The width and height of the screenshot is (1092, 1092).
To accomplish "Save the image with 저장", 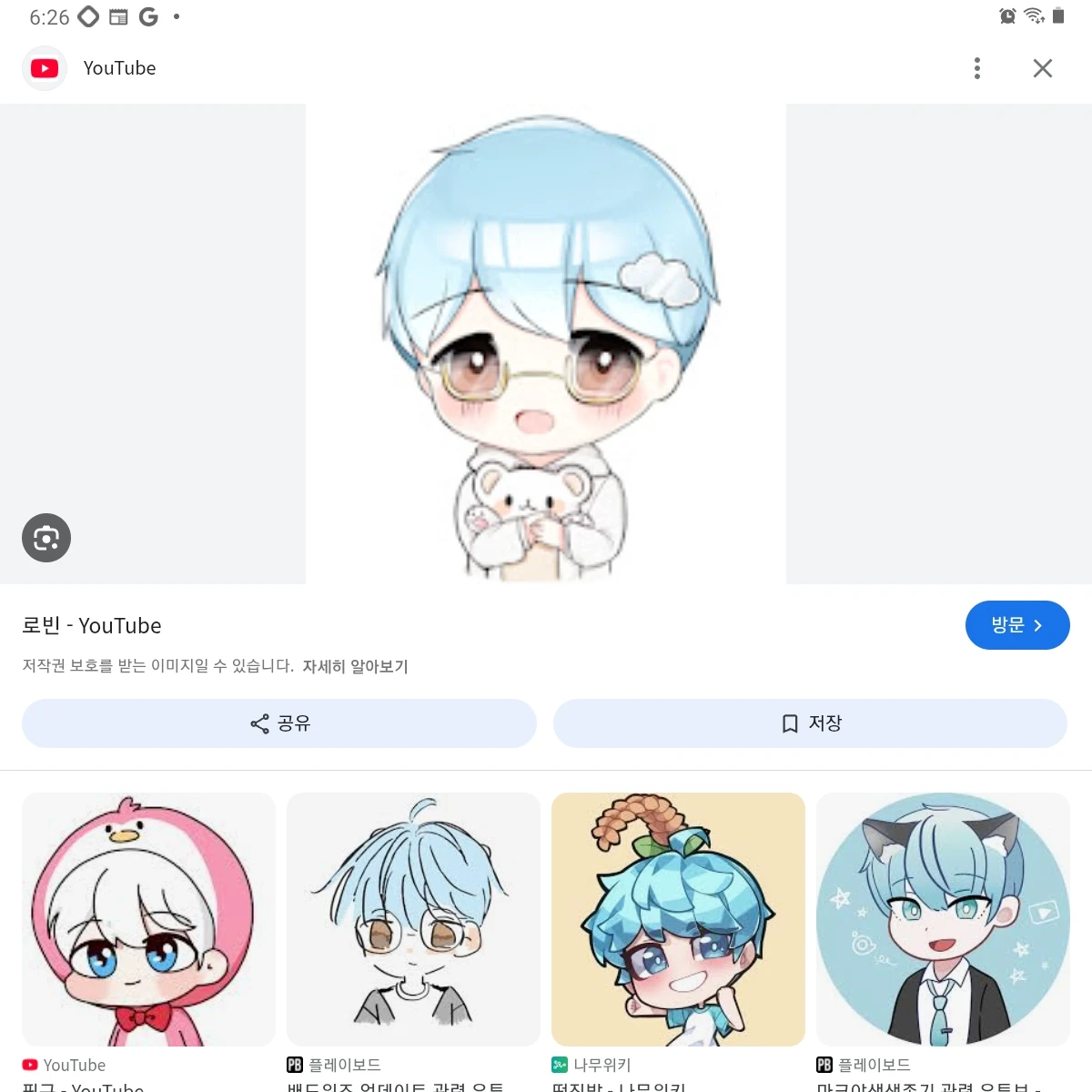I will click(810, 723).
